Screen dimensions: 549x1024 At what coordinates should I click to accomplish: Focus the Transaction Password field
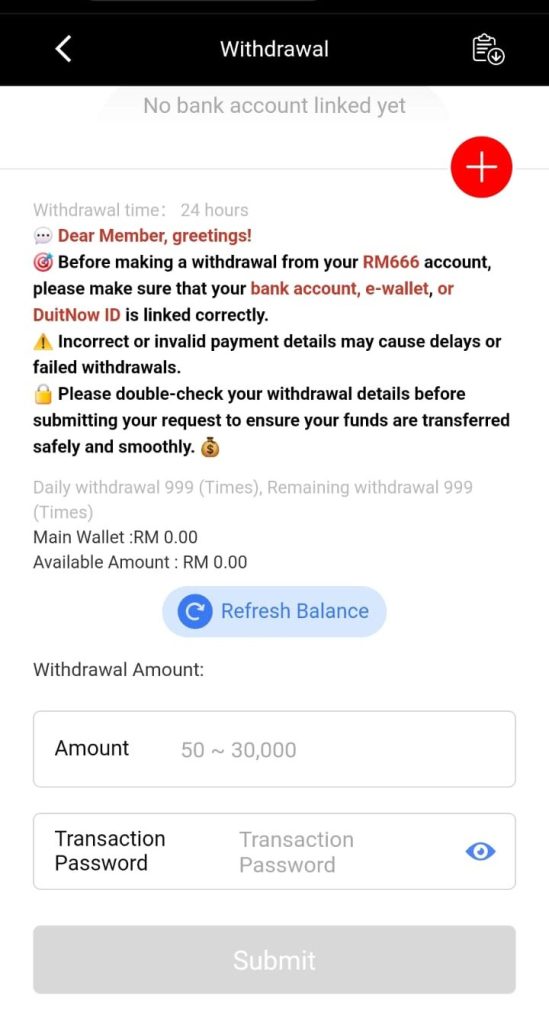point(274,852)
